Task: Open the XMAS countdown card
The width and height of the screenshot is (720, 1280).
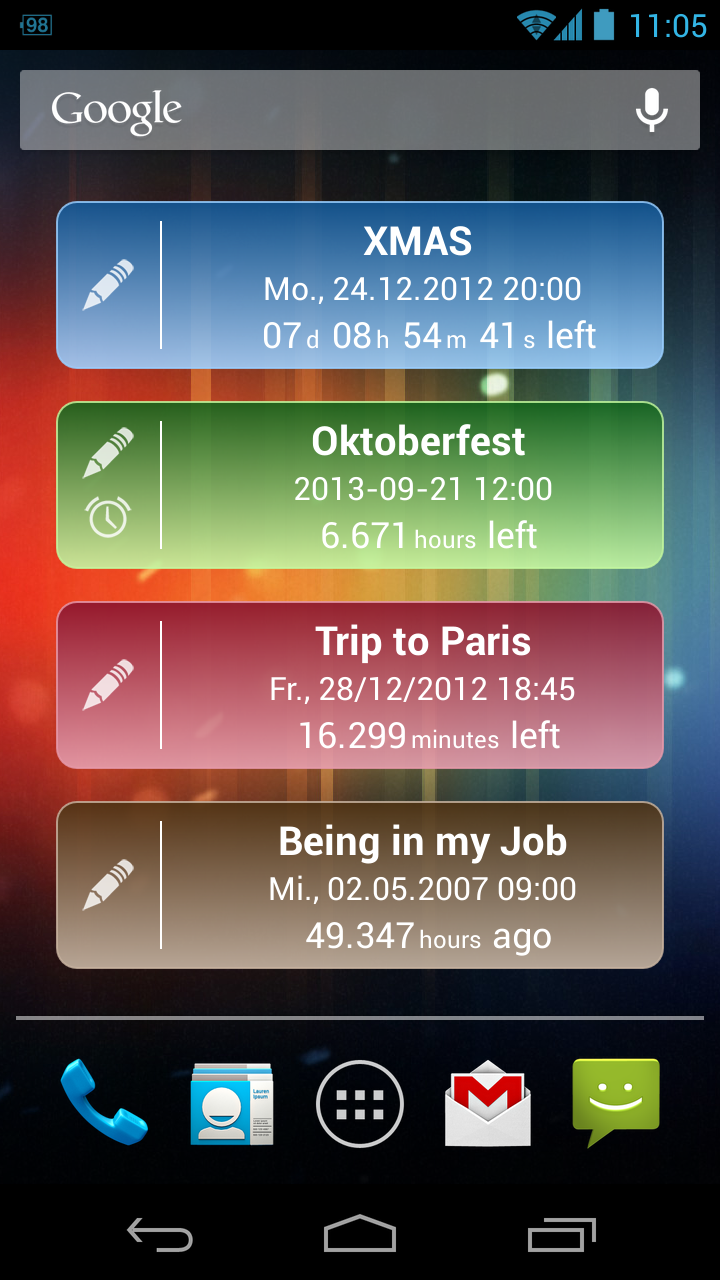Action: click(420, 286)
